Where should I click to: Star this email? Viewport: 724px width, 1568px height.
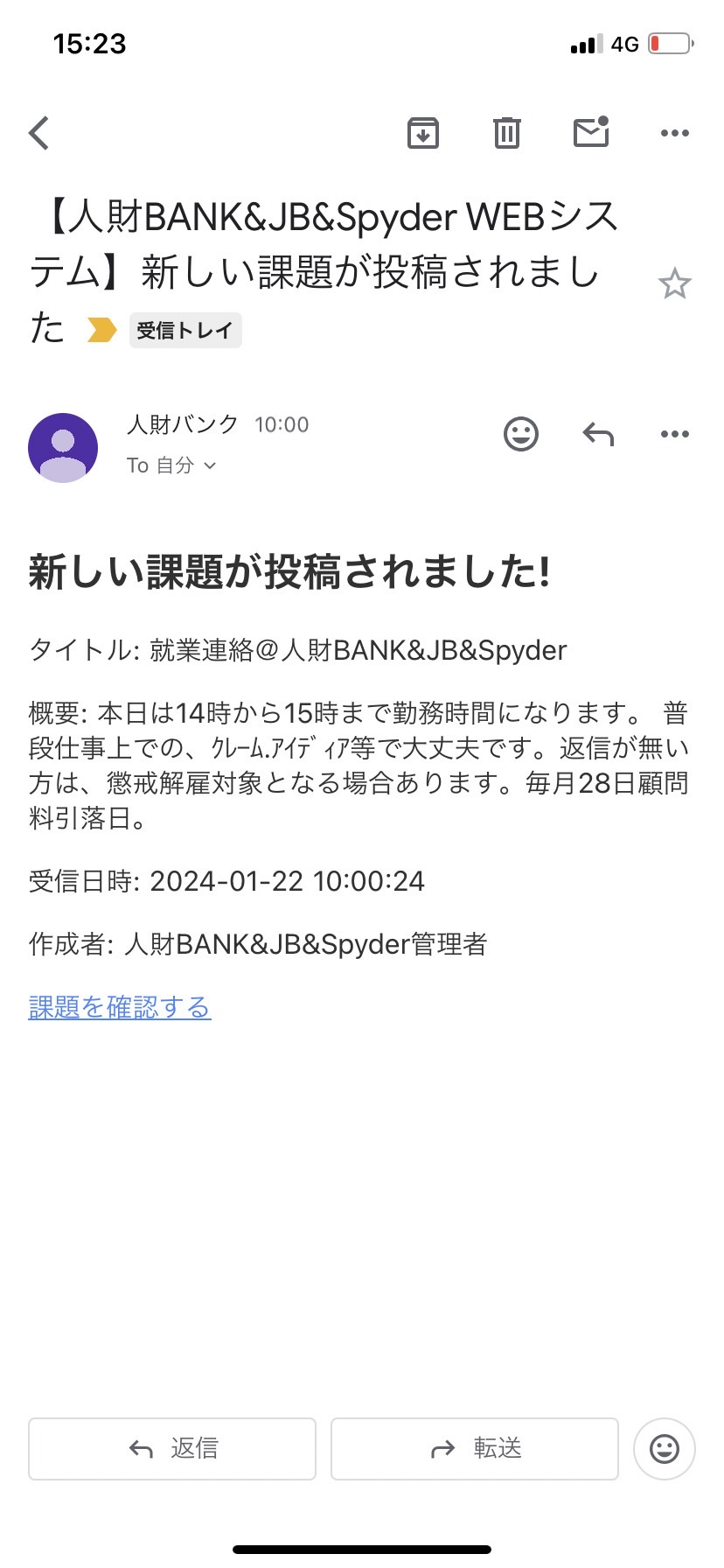point(674,283)
